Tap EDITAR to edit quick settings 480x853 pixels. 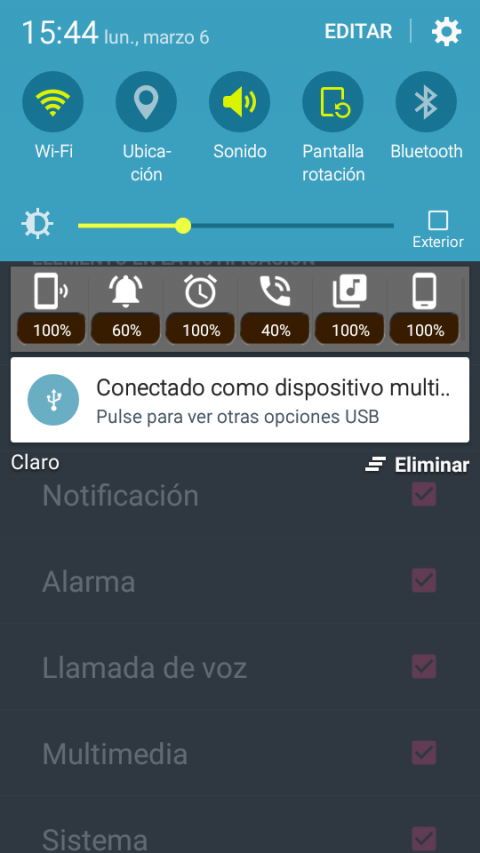click(358, 32)
